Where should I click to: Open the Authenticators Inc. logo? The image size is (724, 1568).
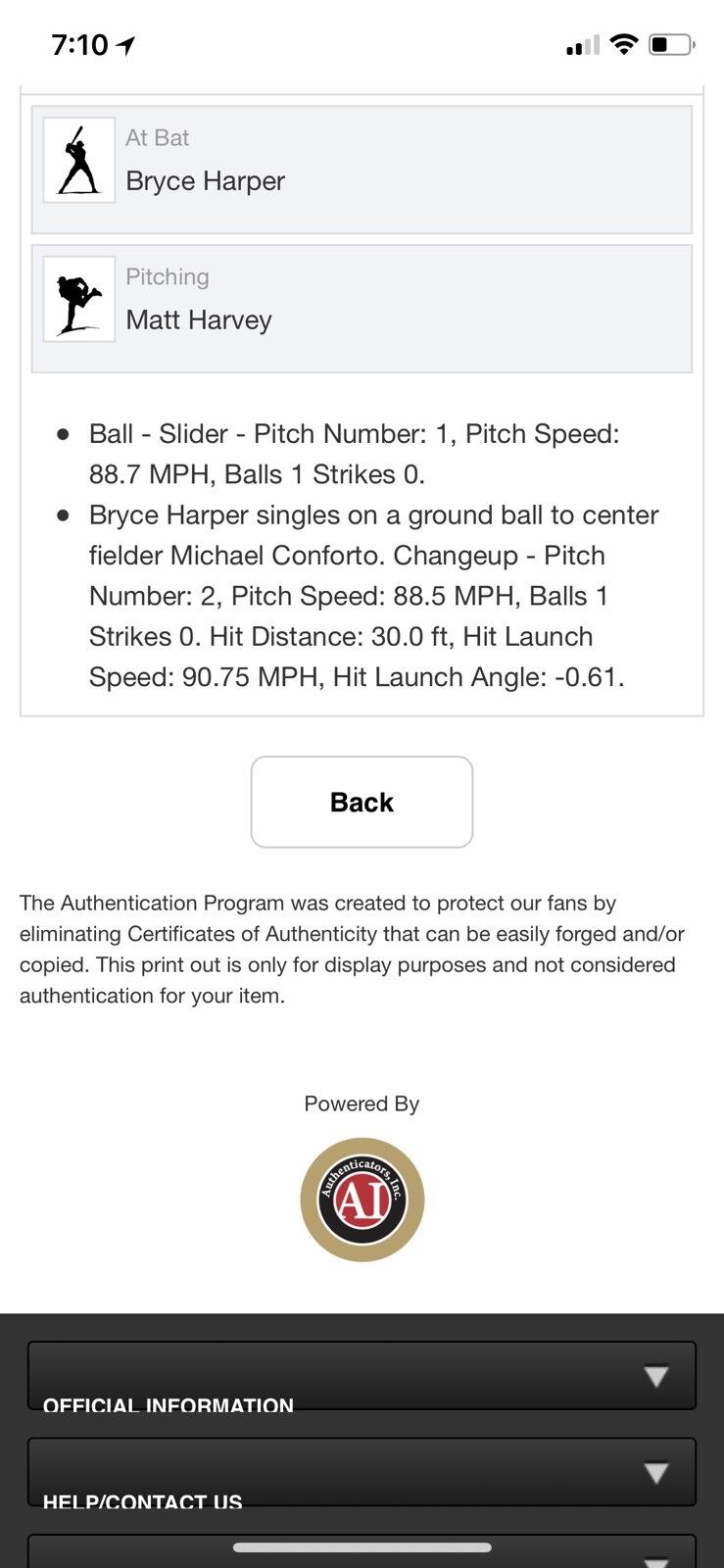(362, 1198)
